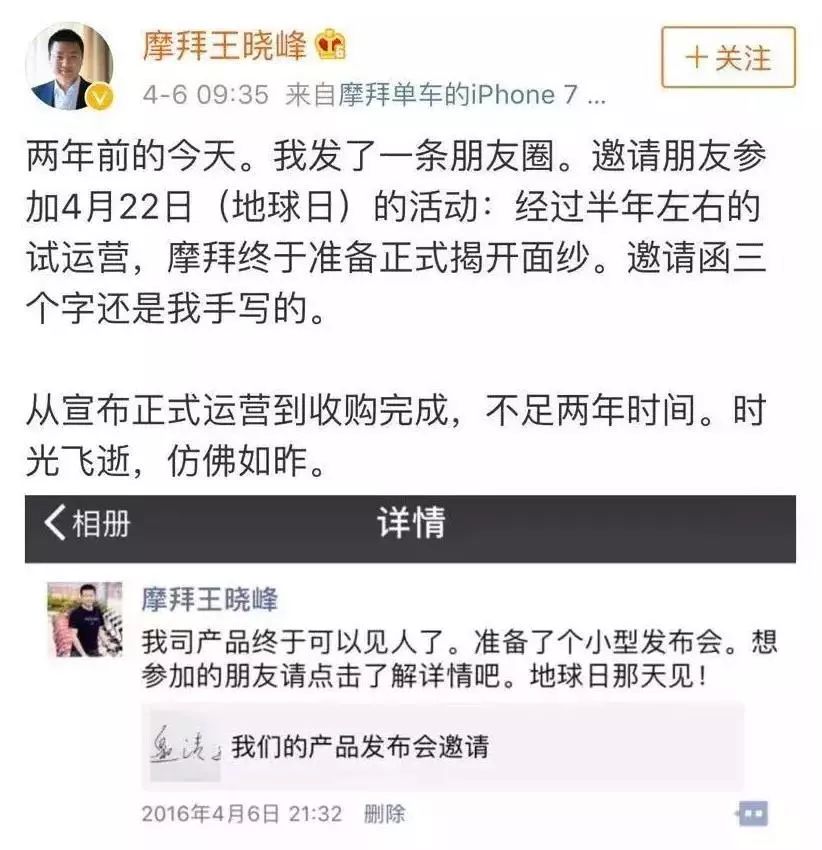Viewport: 822px width, 850px height.
Task: Follow 摩拜王晓峰 with the +关注 button
Action: [728, 57]
